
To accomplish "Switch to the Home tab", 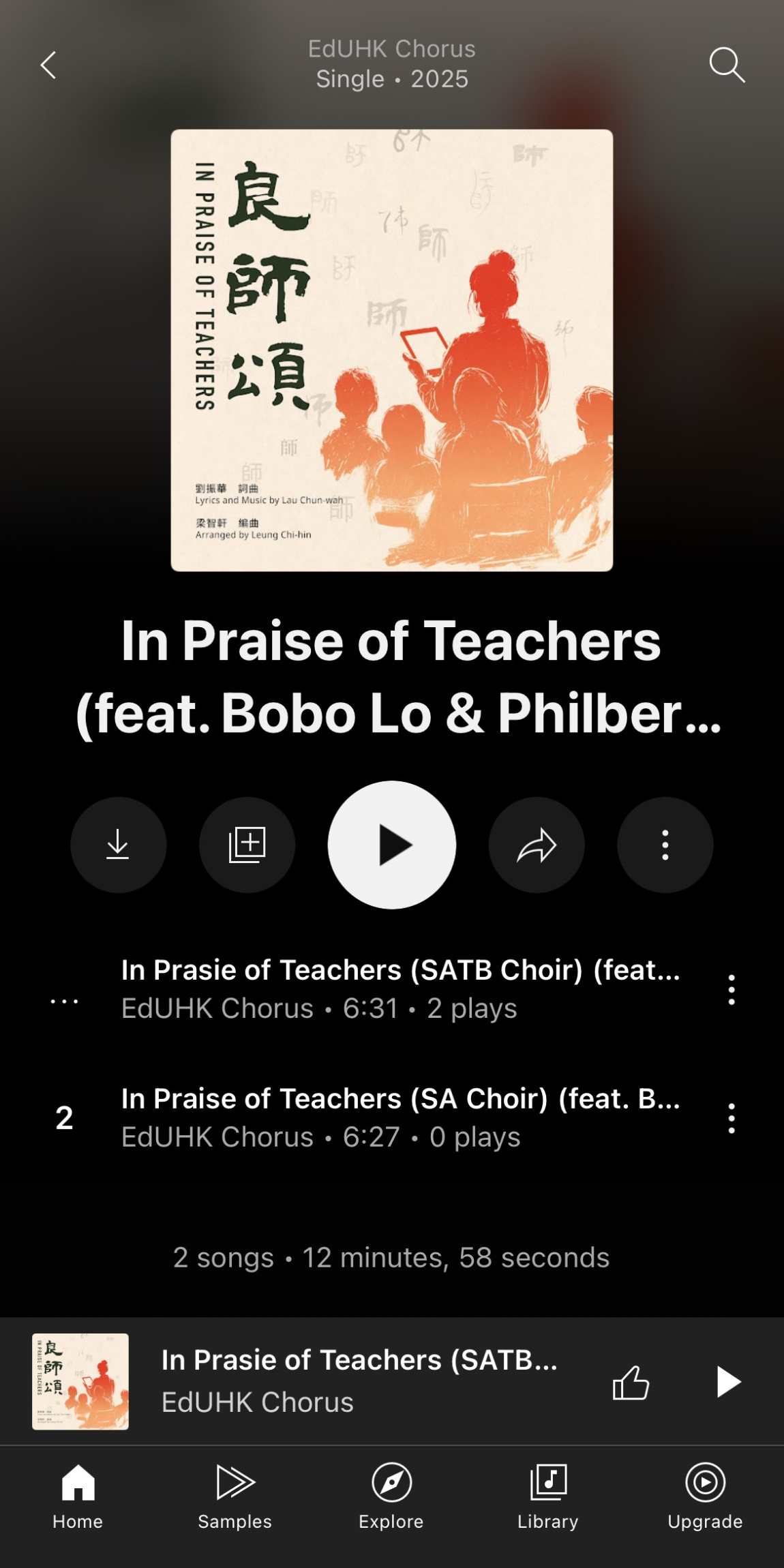I will [x=78, y=1497].
